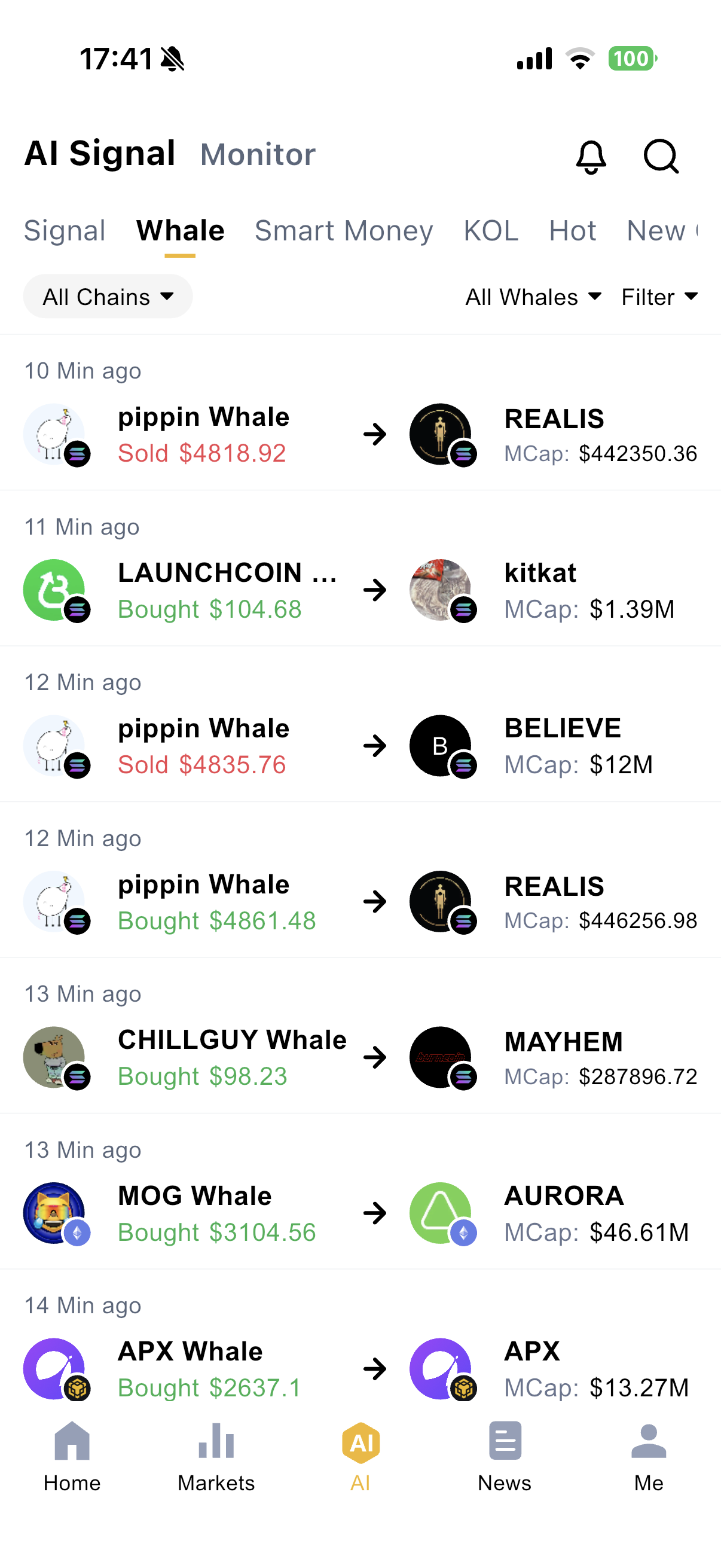Open the Me profile tab

tap(649, 1457)
